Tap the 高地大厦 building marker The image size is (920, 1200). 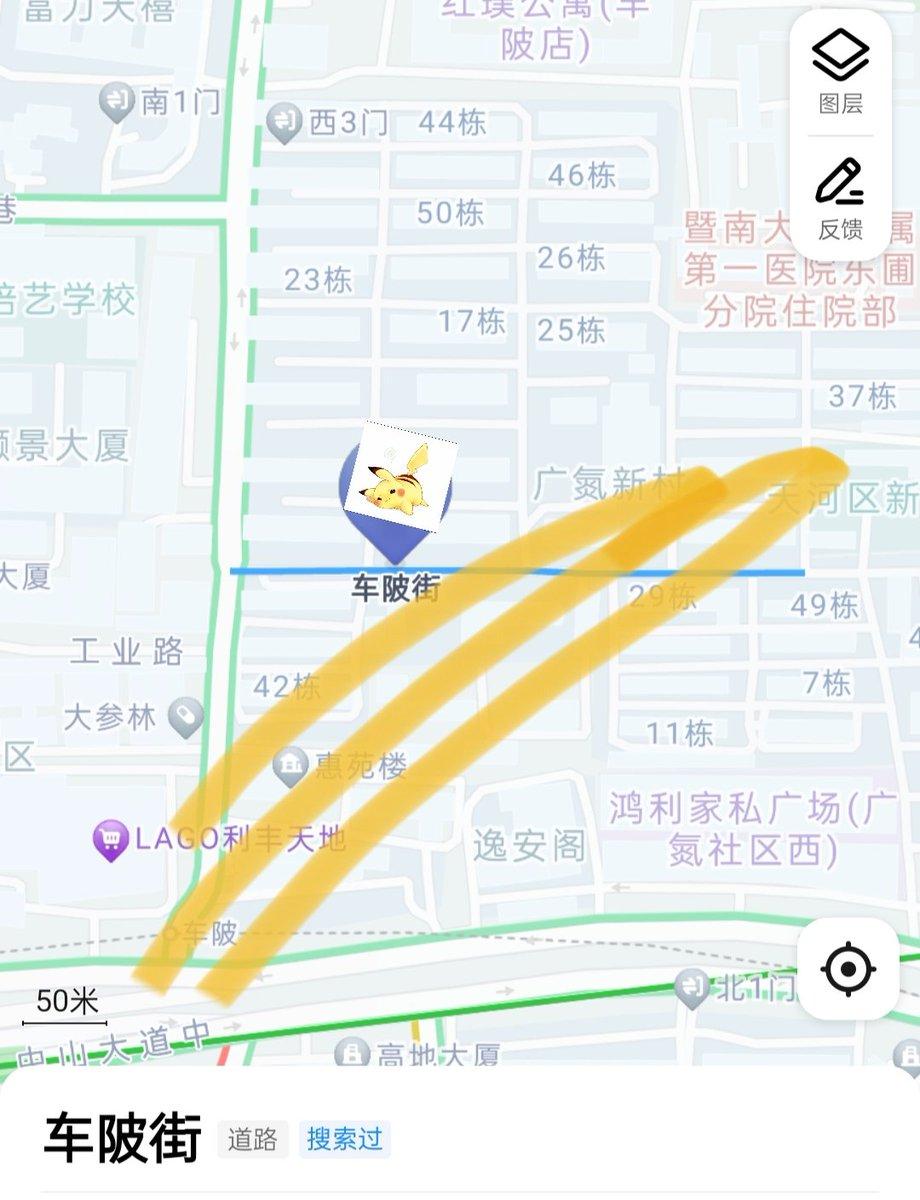pyautogui.click(x=351, y=1053)
